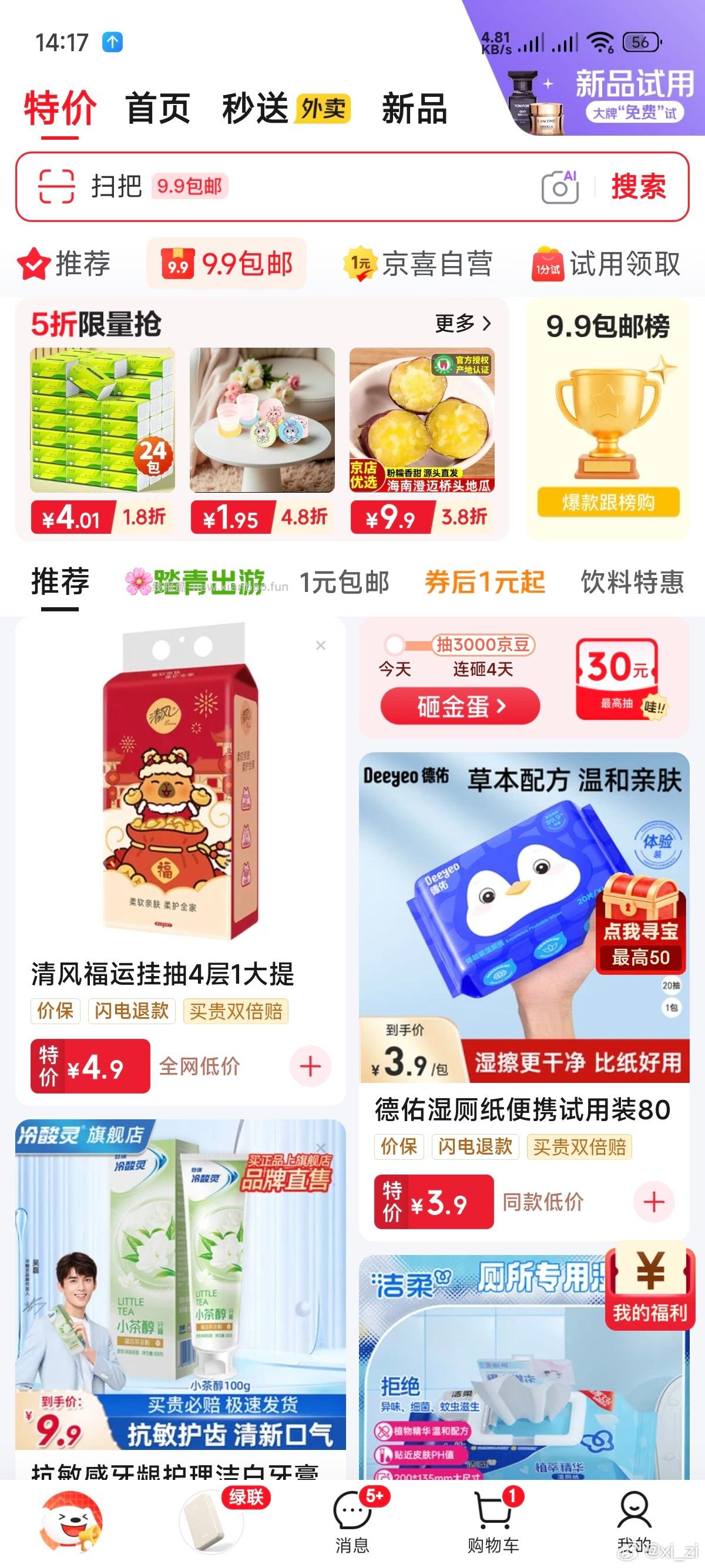705x1568 pixels.
Task: Dismiss the 清风 tissue card with the X
Action: coord(321,645)
